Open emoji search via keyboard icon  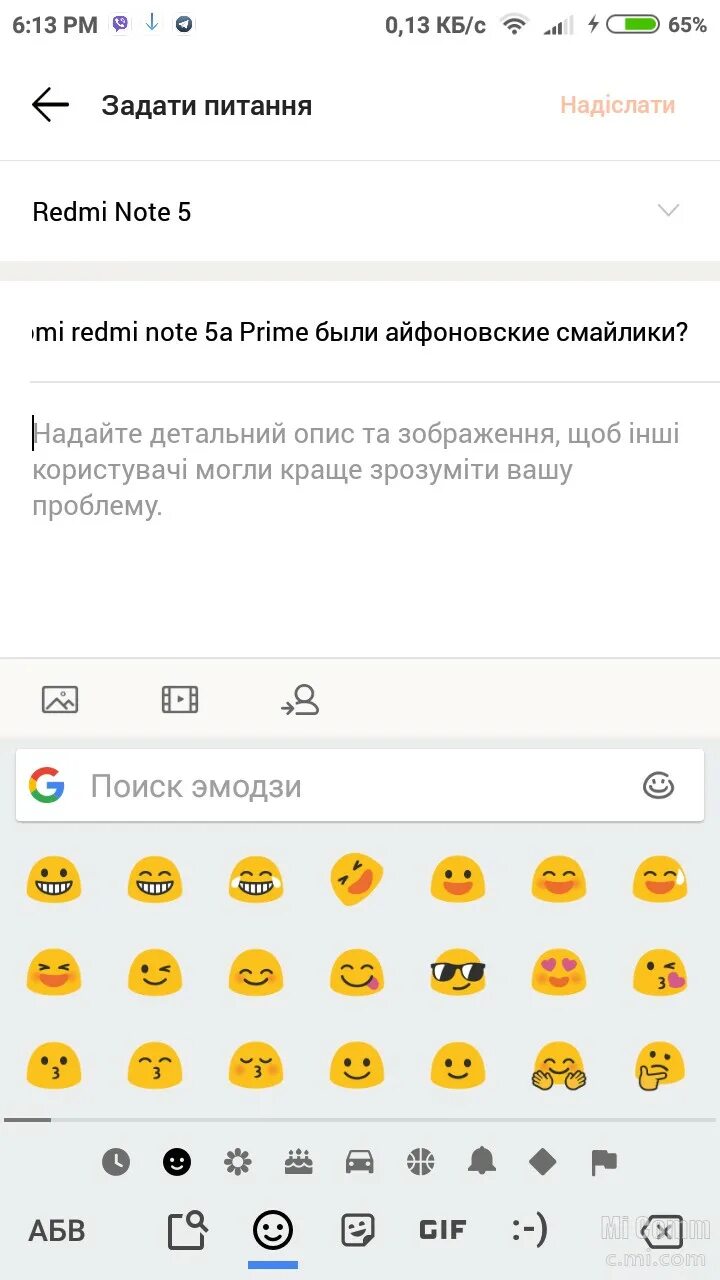187,1230
